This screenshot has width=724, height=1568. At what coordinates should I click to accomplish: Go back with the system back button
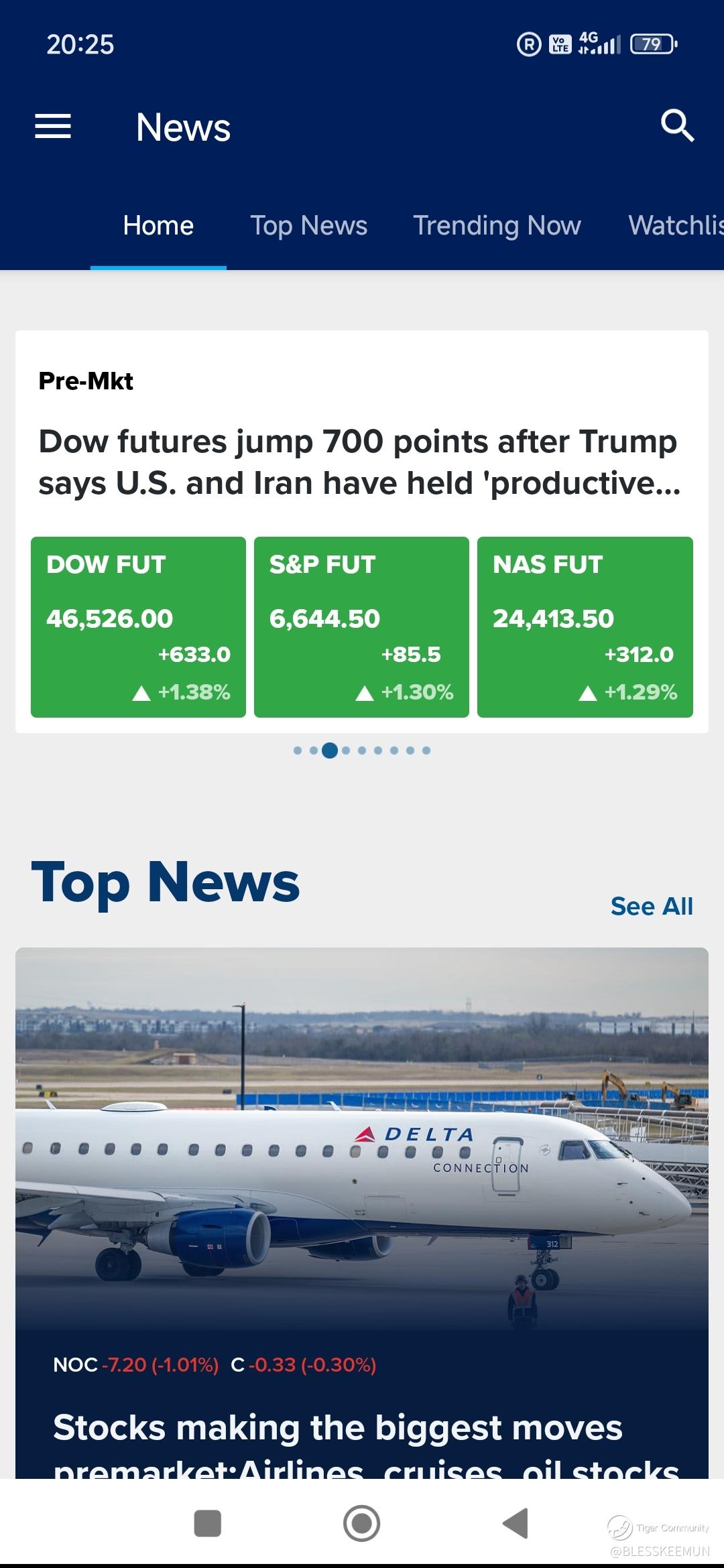(x=516, y=1523)
